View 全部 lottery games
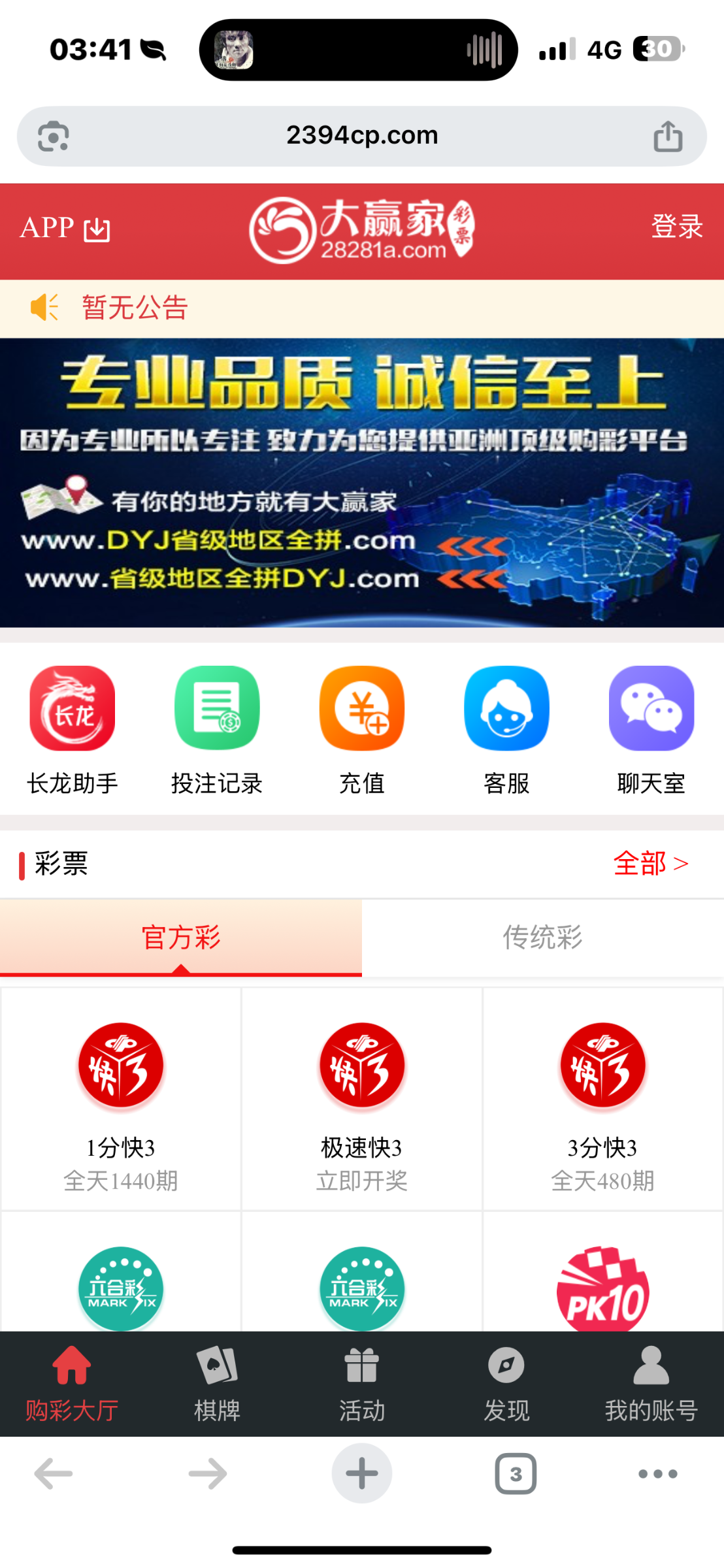The image size is (724, 1568). coord(650,863)
